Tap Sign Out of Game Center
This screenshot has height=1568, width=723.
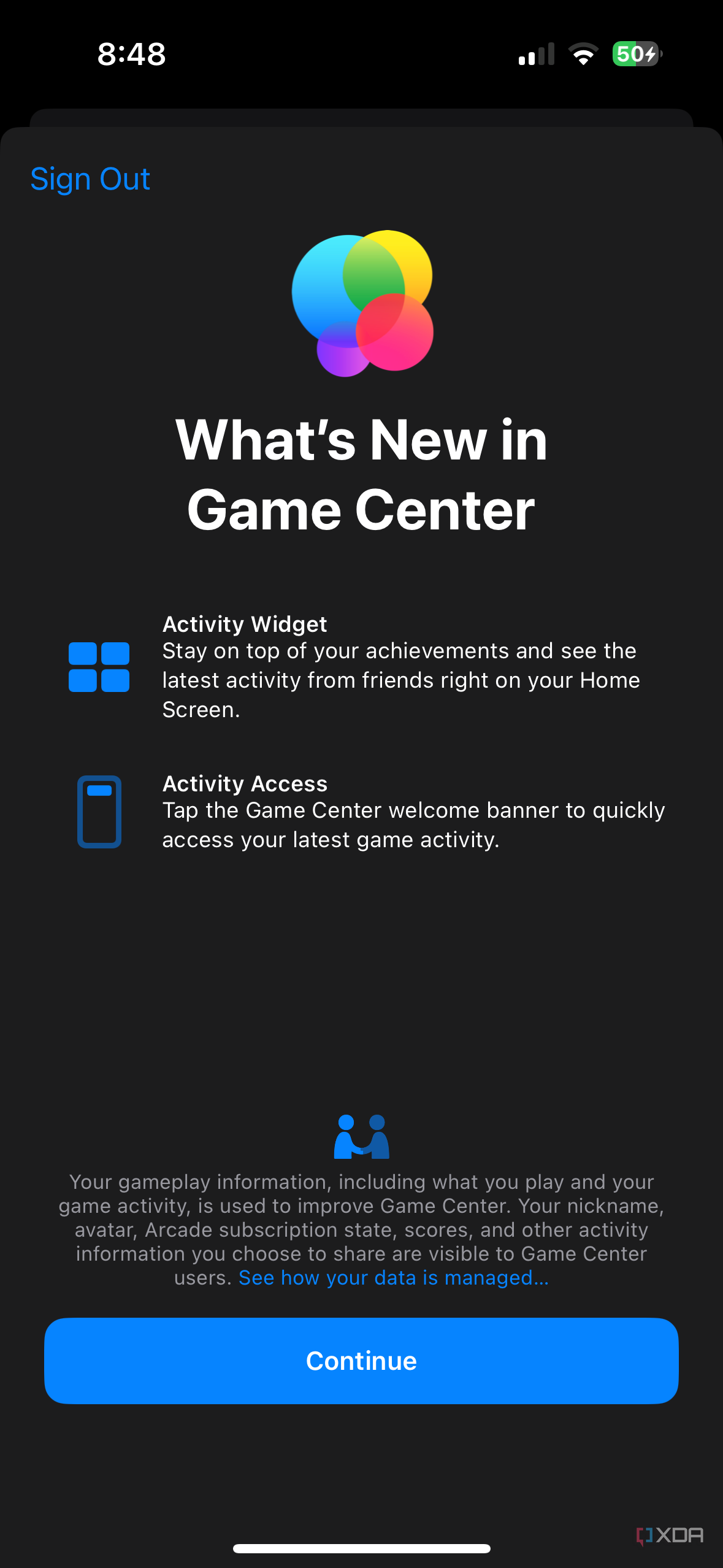pyautogui.click(x=90, y=179)
